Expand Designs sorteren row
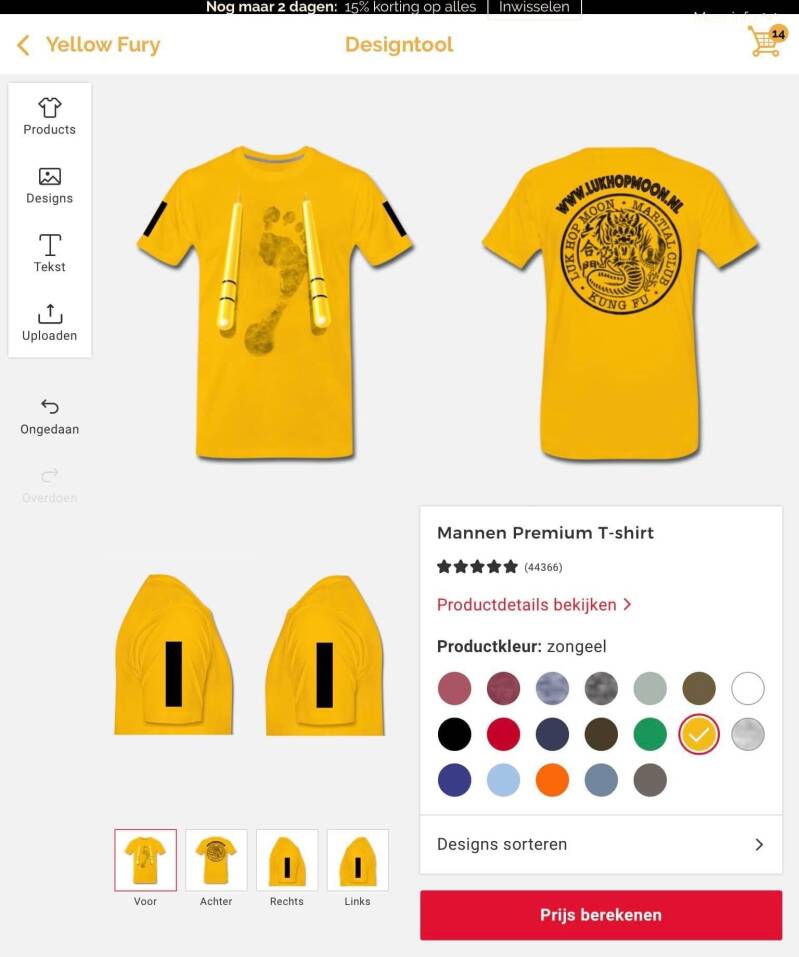This screenshot has height=957, width=799. coord(600,844)
